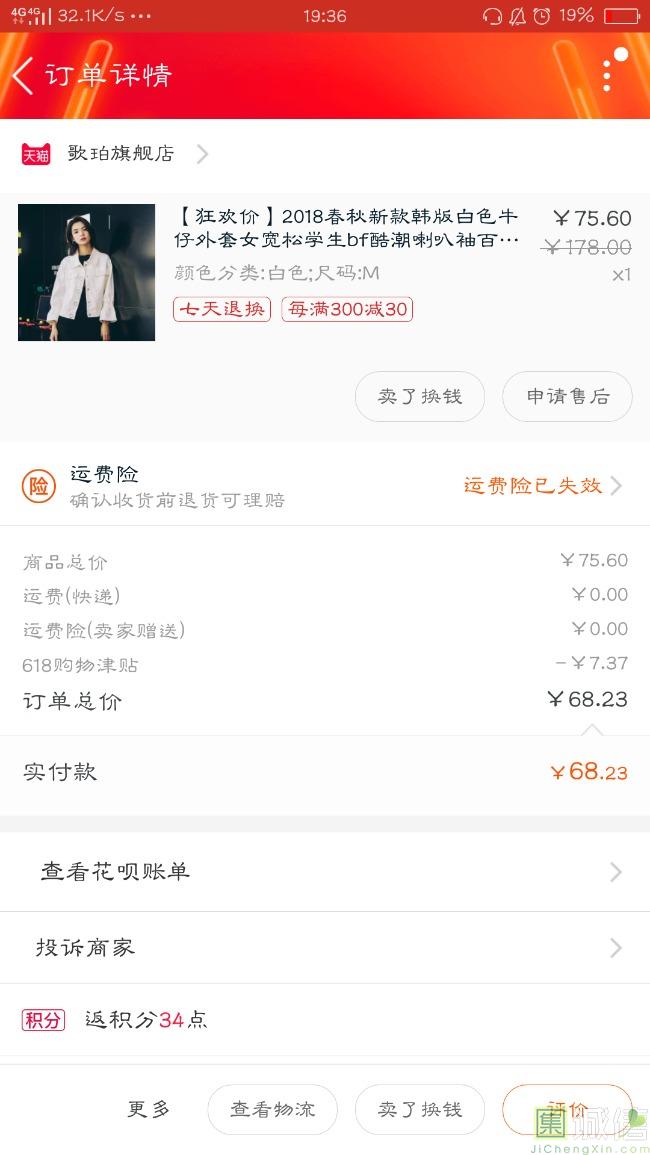Open 查看花呗账单 row

click(325, 872)
